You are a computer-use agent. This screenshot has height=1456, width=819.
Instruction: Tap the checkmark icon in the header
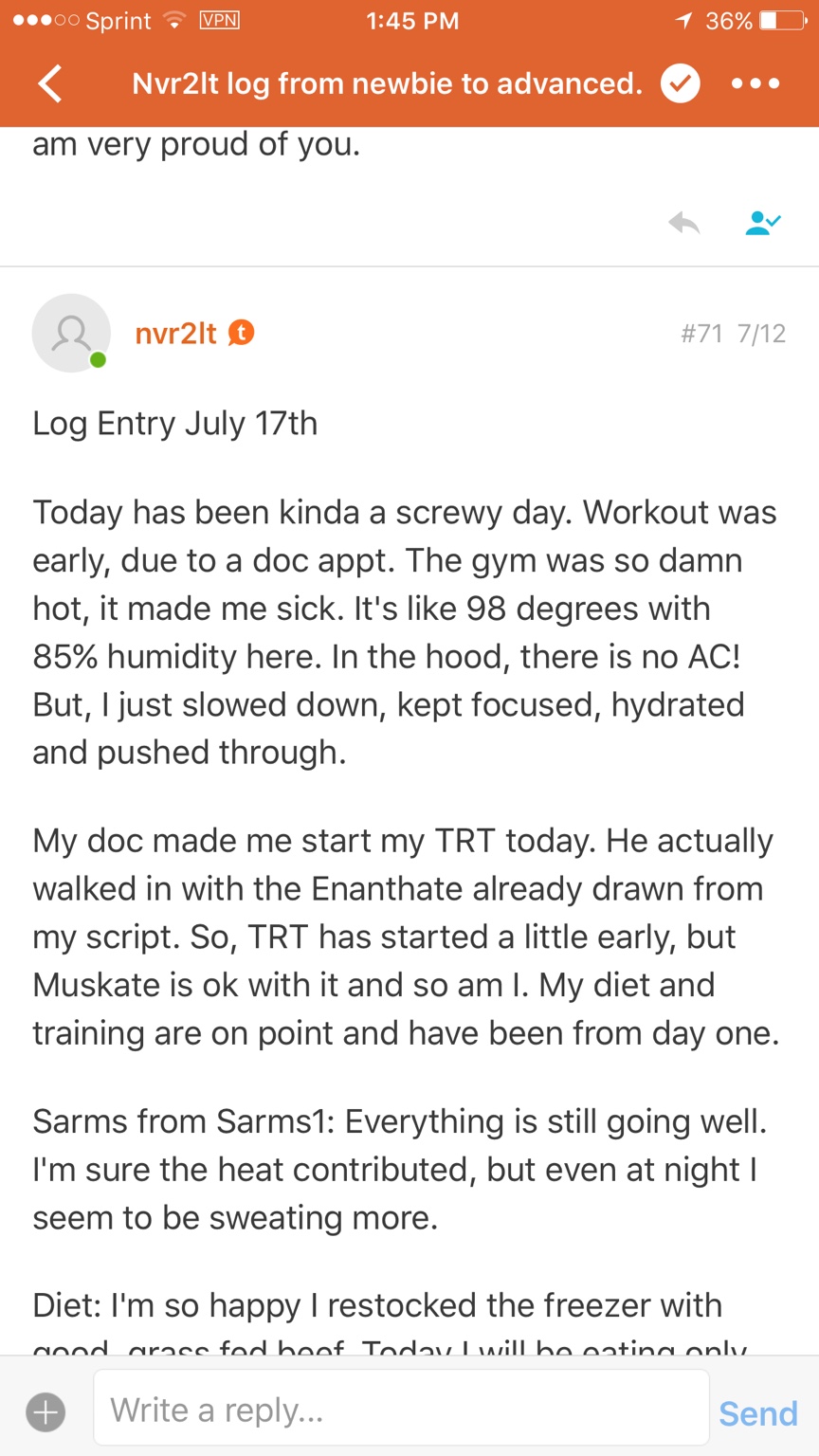[x=680, y=83]
